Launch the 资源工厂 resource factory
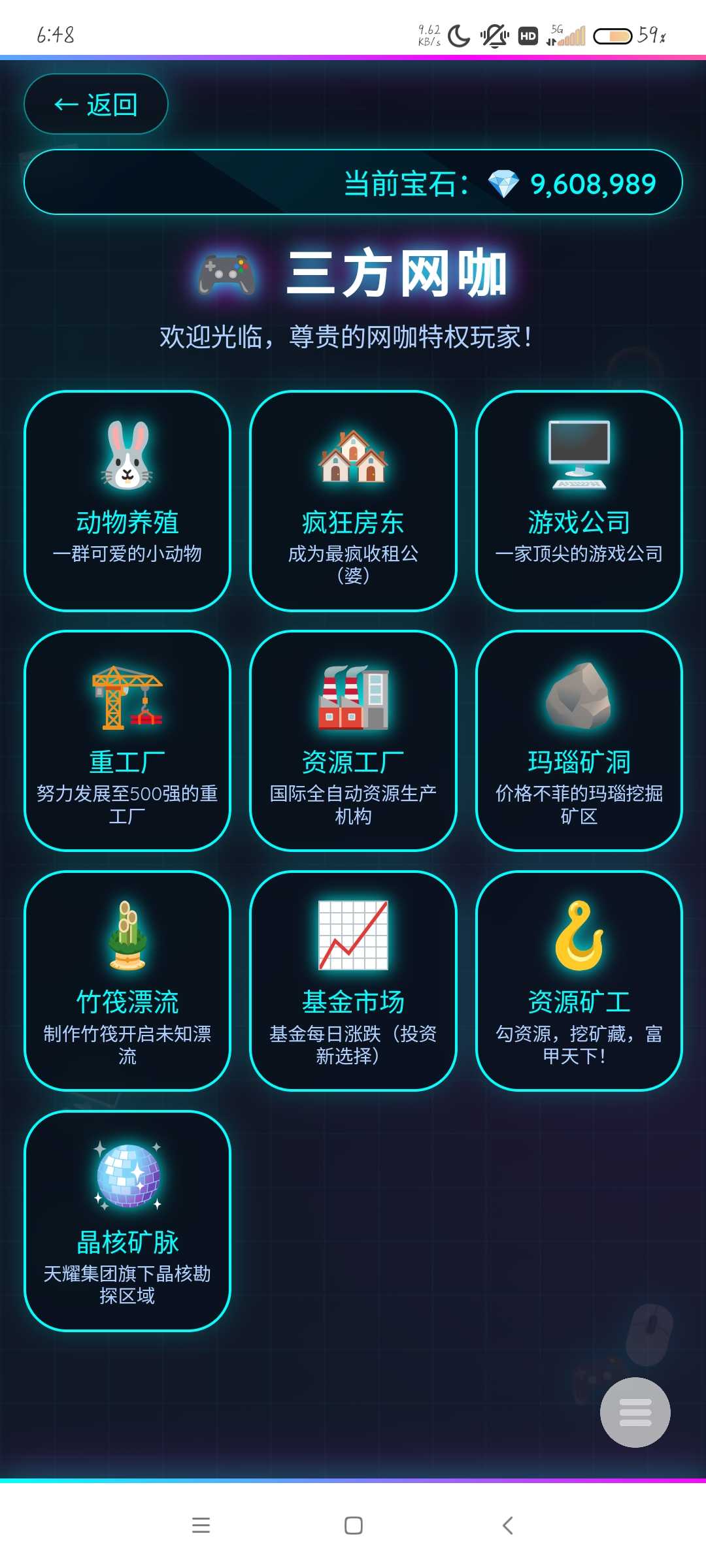Screen dimensions: 706x1568 pos(353,741)
